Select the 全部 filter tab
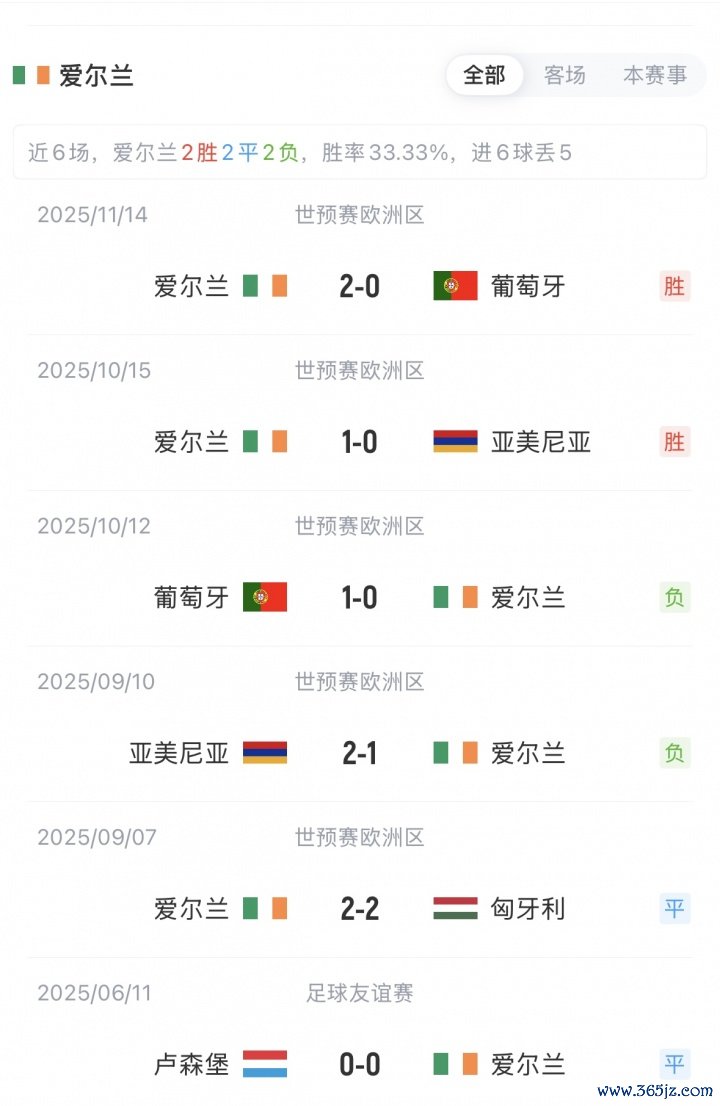The width and height of the screenshot is (720, 1106). click(x=485, y=75)
